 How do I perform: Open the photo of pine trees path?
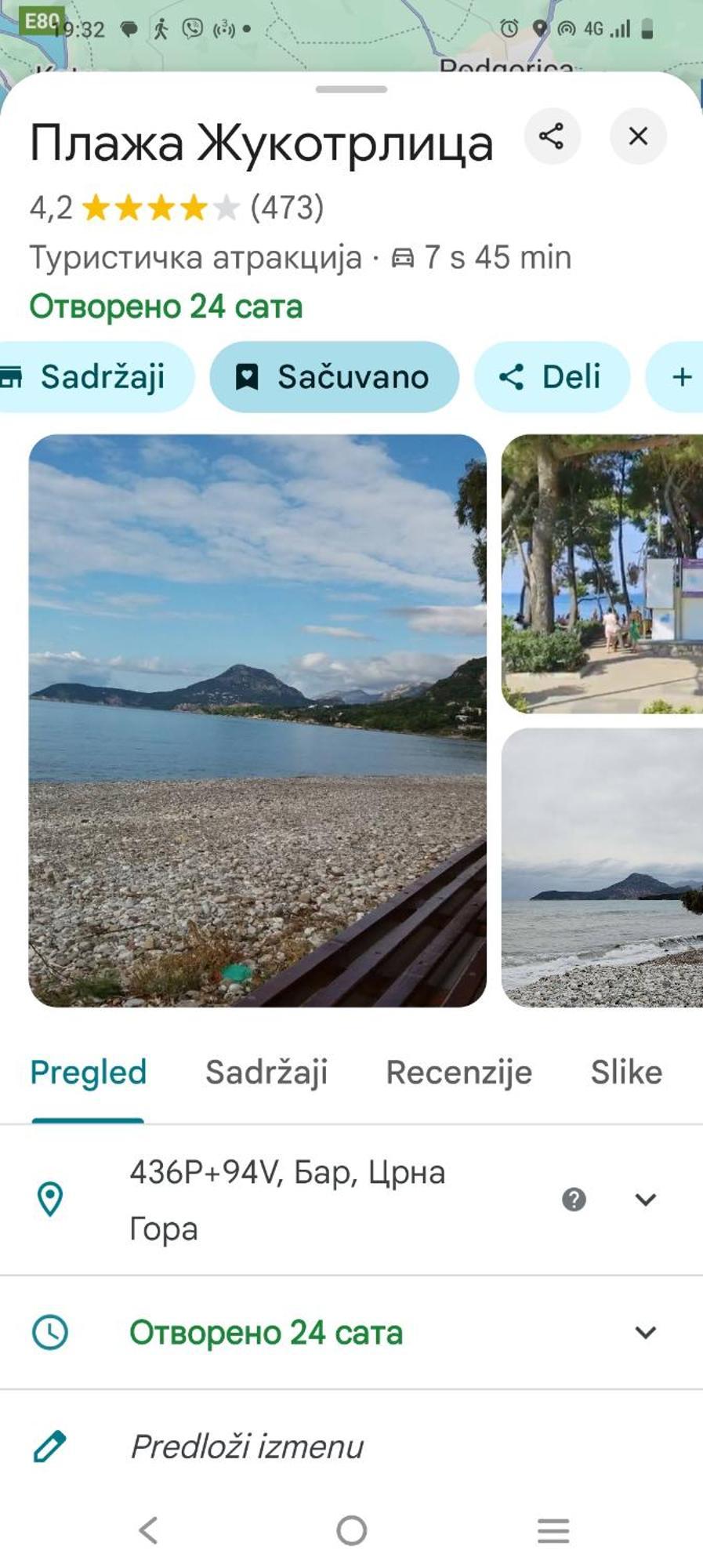pyautogui.click(x=602, y=574)
